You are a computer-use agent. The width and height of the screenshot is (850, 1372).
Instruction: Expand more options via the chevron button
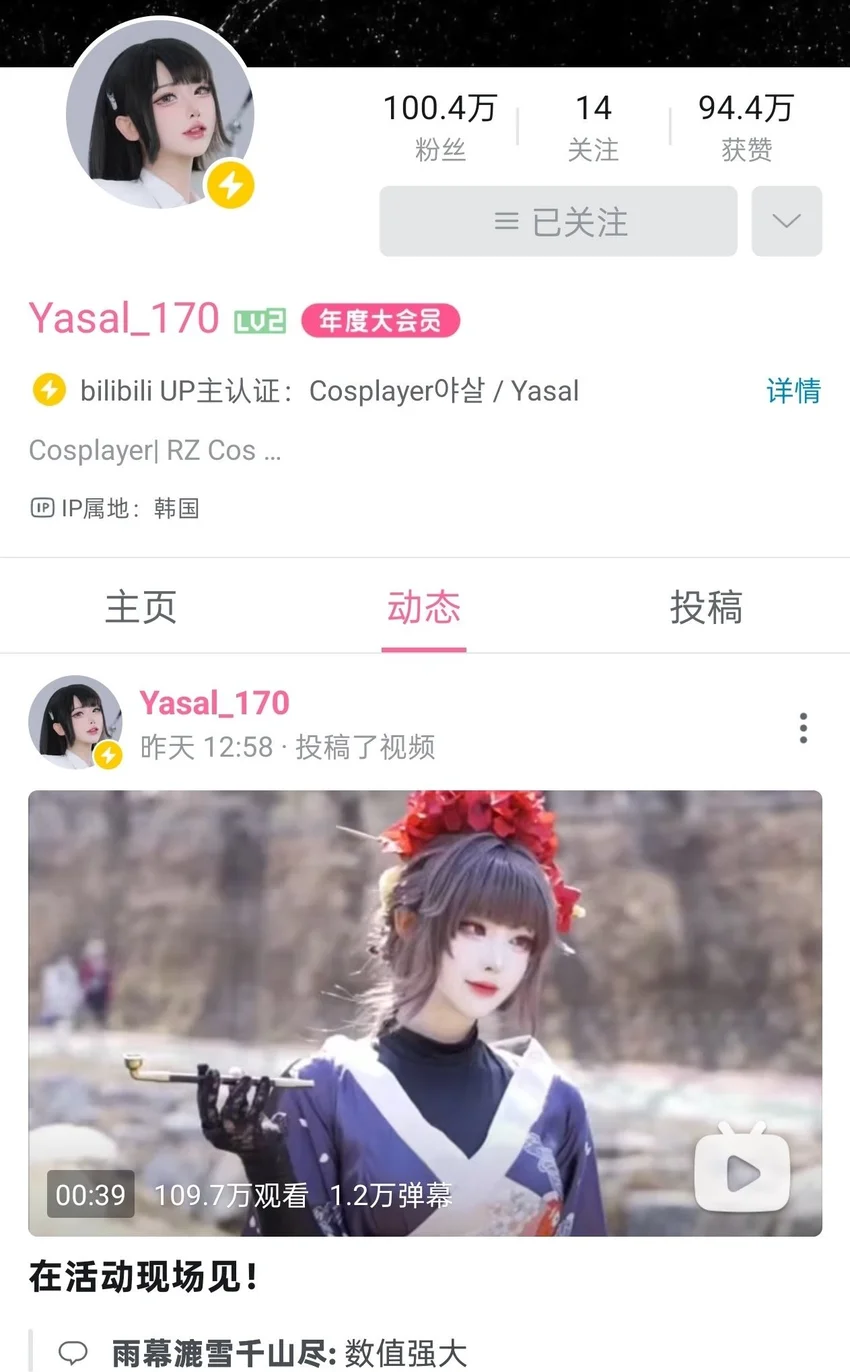tap(787, 220)
